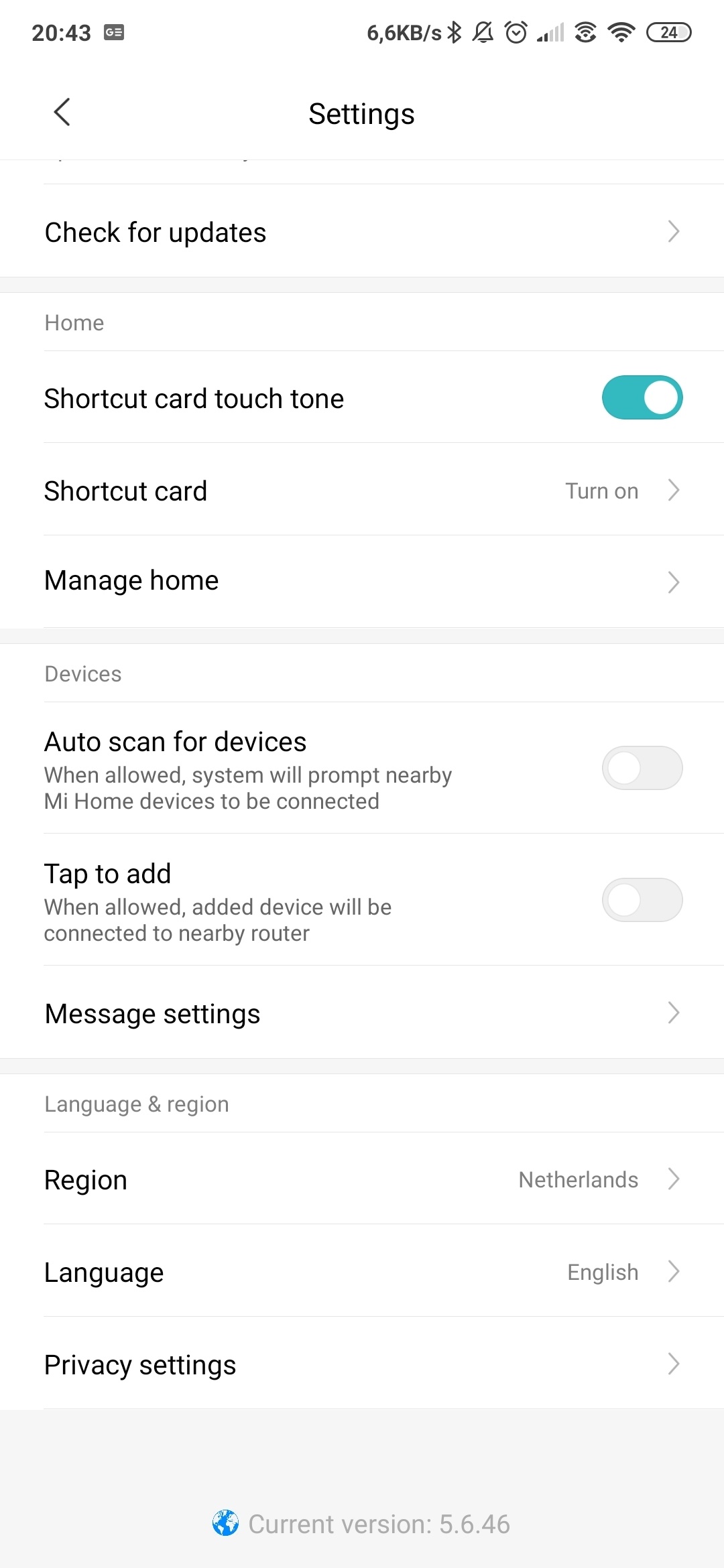Open Shortcut card settings
Screen dimensions: 724x1568
pyautogui.click(x=362, y=491)
